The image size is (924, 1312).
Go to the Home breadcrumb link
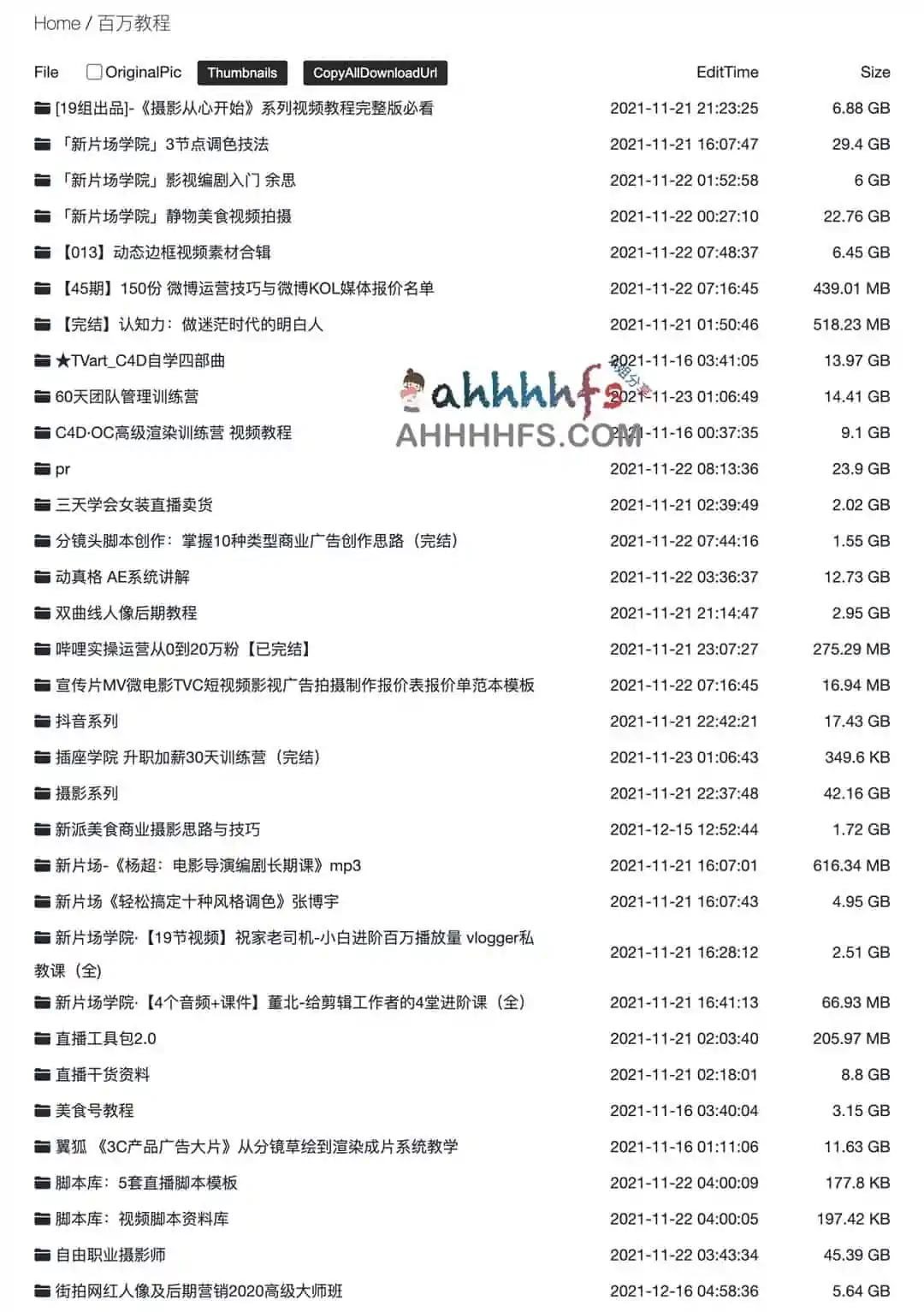tap(56, 23)
